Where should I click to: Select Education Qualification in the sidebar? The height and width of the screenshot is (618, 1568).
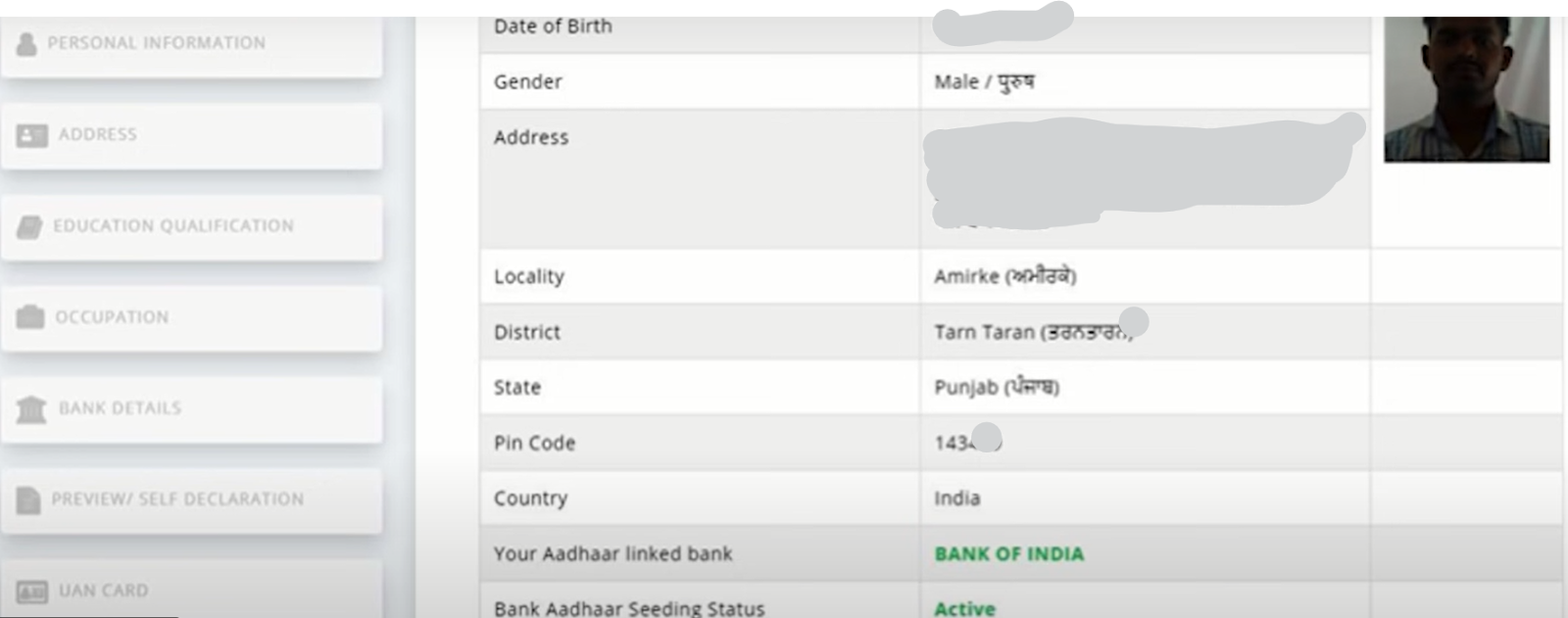click(x=172, y=226)
